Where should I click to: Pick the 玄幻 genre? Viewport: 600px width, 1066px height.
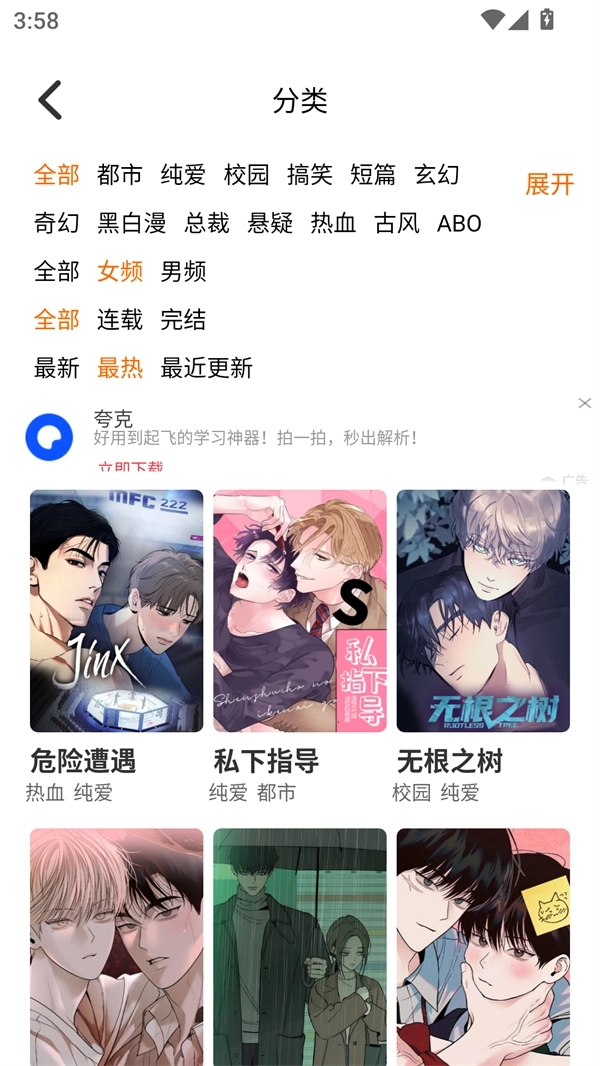(x=436, y=175)
